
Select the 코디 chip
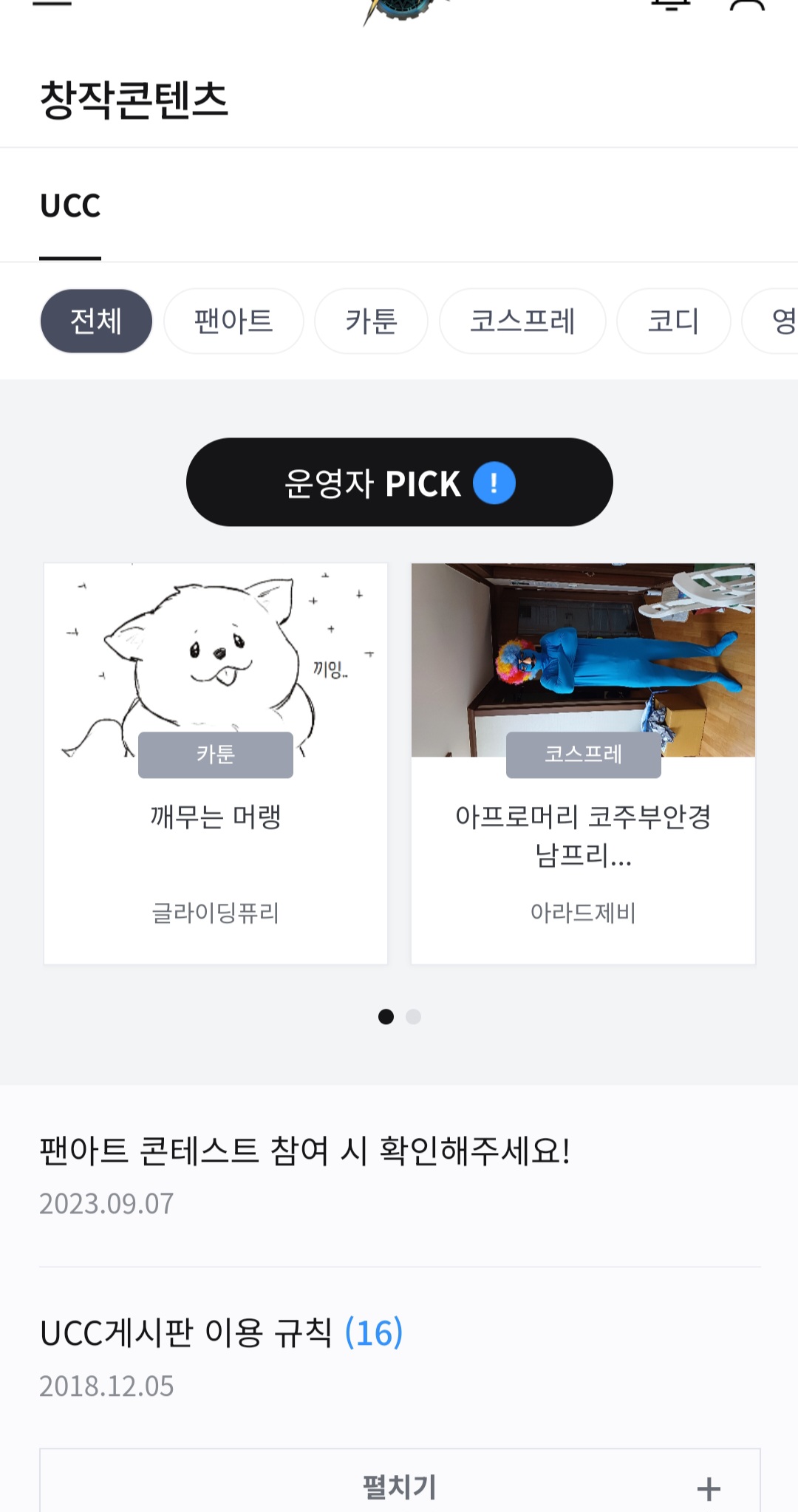(x=673, y=321)
